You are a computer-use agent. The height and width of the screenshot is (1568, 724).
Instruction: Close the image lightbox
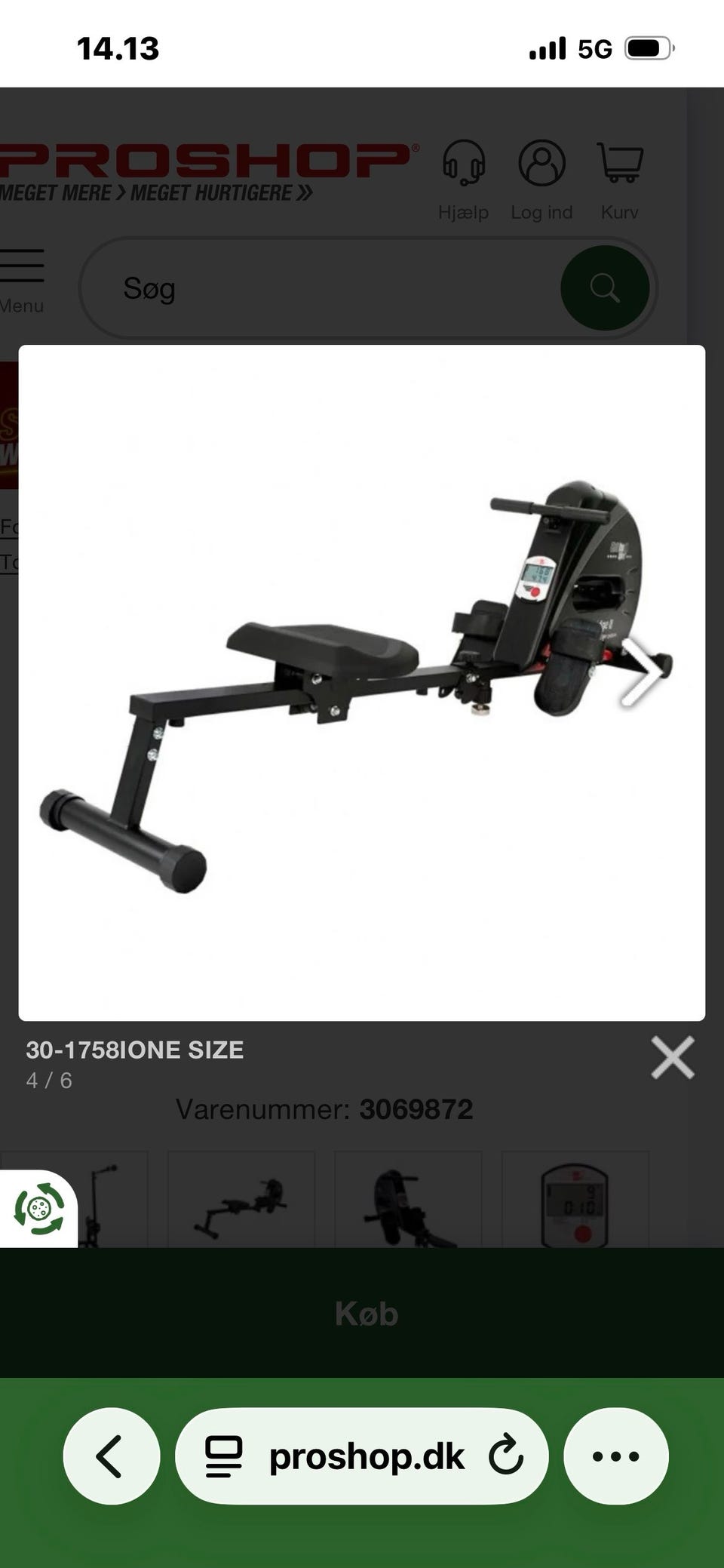(x=672, y=1057)
